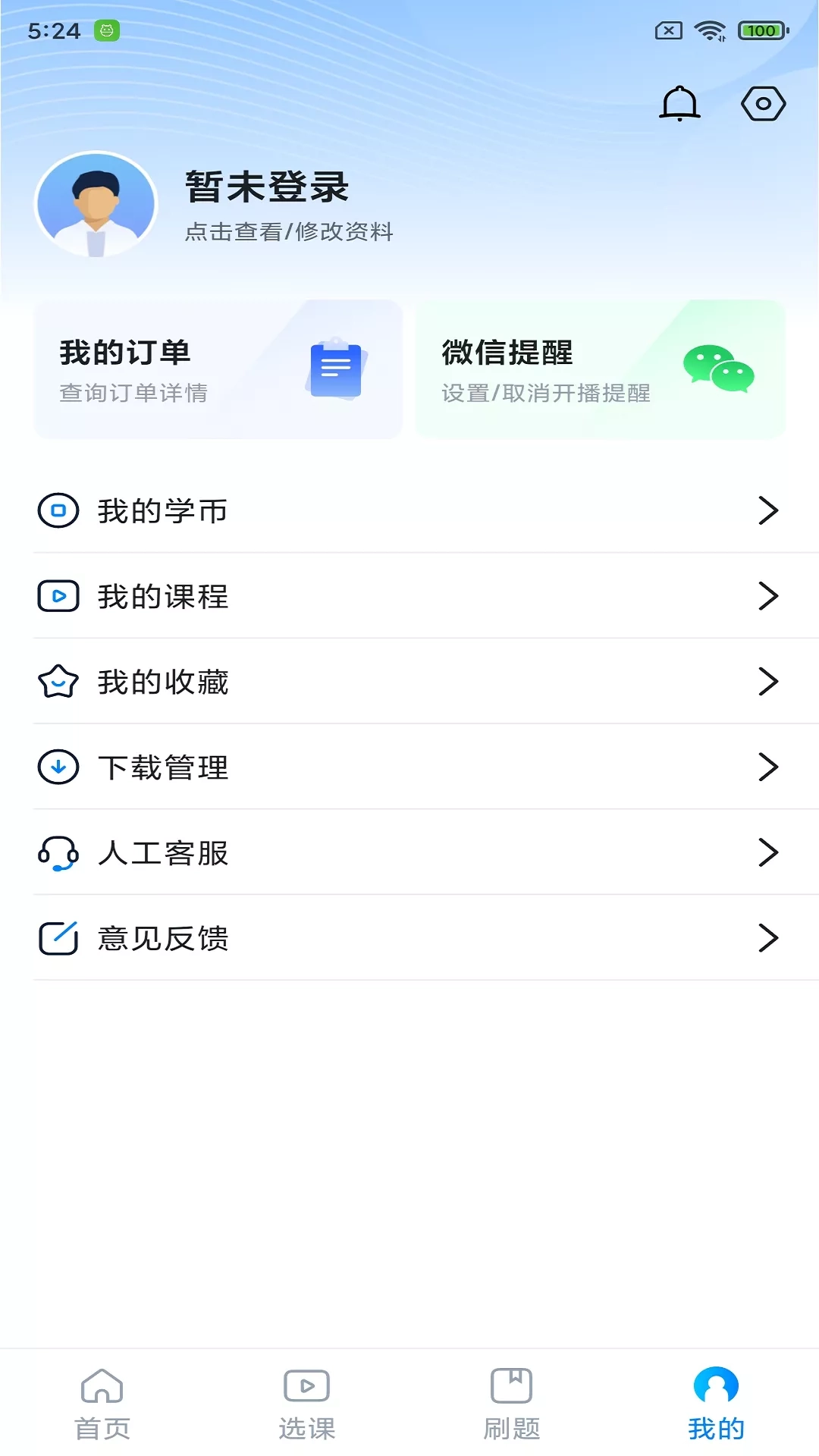Open 我的学币 row

(x=409, y=510)
